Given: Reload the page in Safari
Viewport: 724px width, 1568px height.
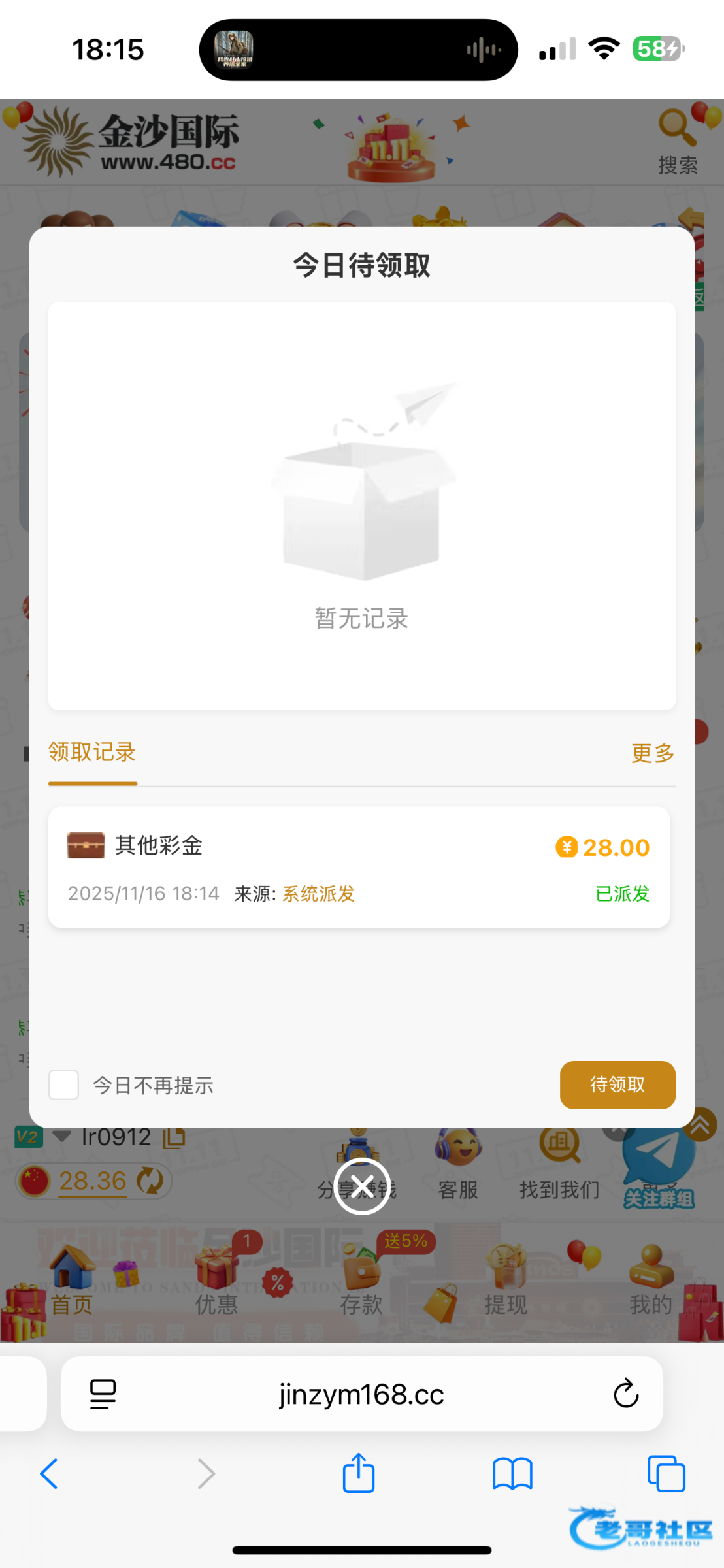Looking at the screenshot, I should (x=625, y=1394).
